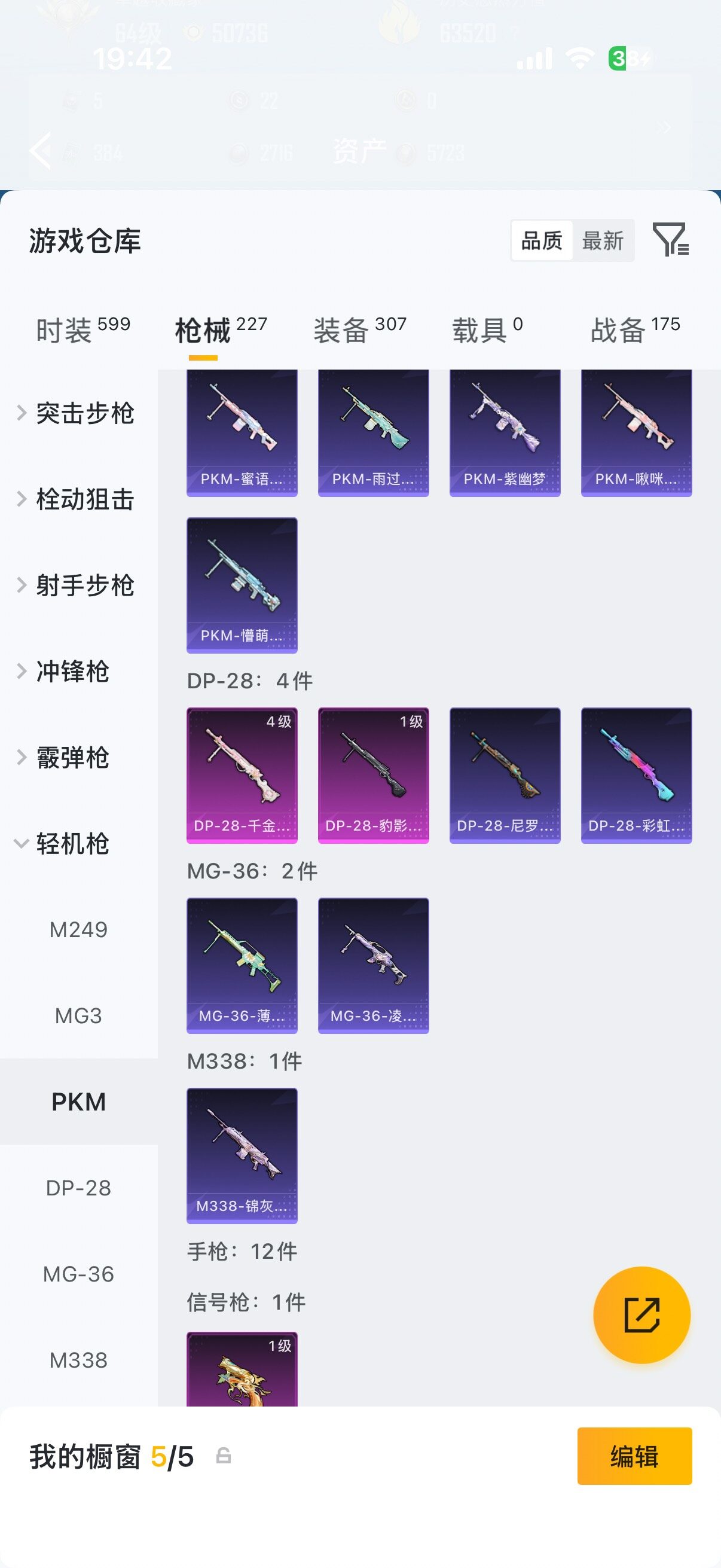Open the M338-锦灰 skin card
The width and height of the screenshot is (721, 1568).
(x=242, y=1156)
